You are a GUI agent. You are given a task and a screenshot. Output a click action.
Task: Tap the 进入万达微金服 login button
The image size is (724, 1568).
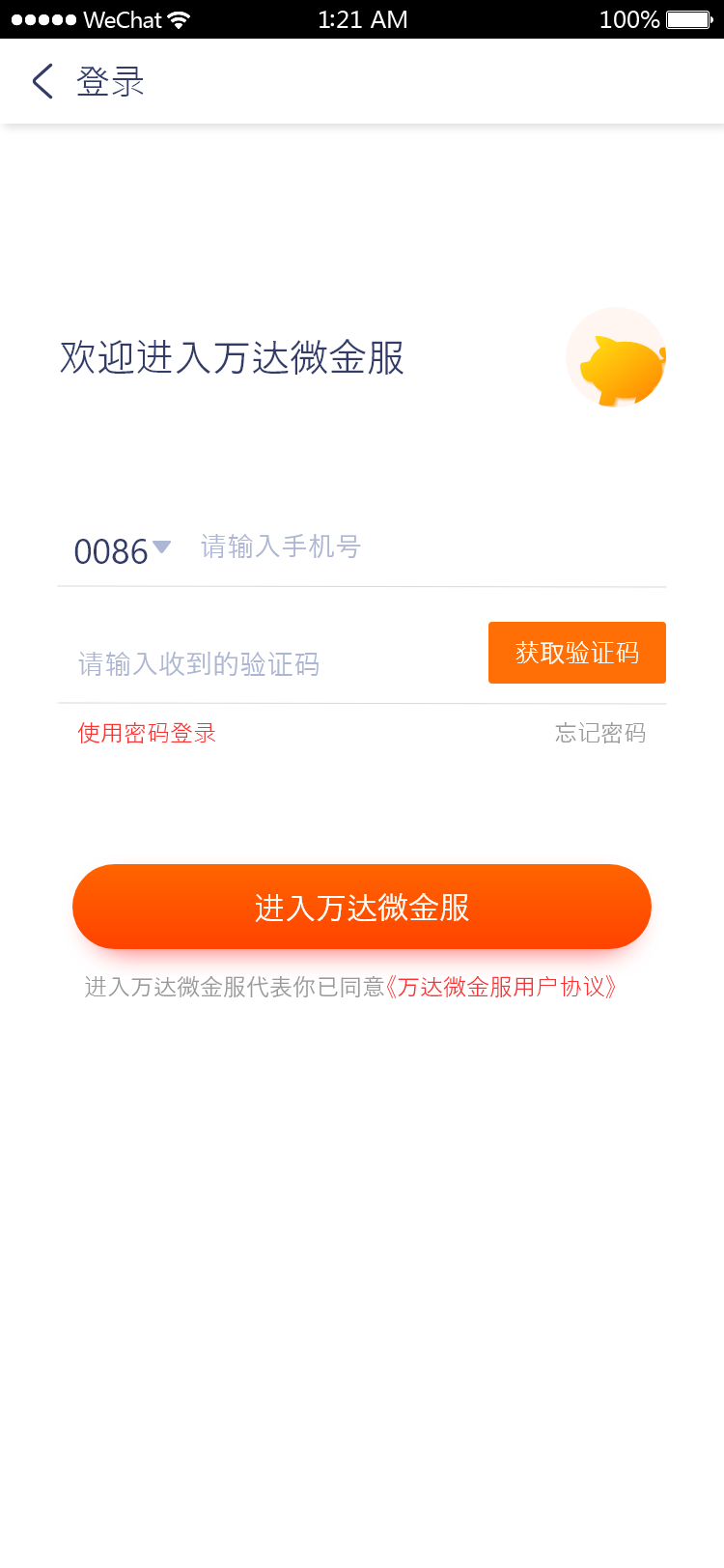(362, 907)
